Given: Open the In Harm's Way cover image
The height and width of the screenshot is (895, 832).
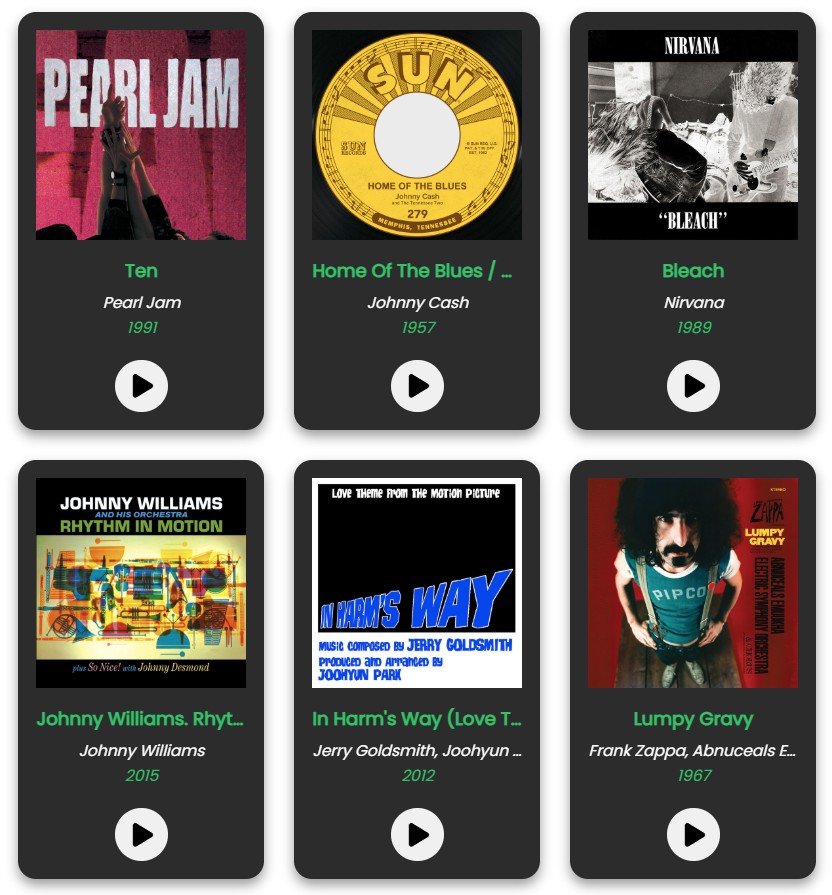Looking at the screenshot, I should tap(417, 583).
